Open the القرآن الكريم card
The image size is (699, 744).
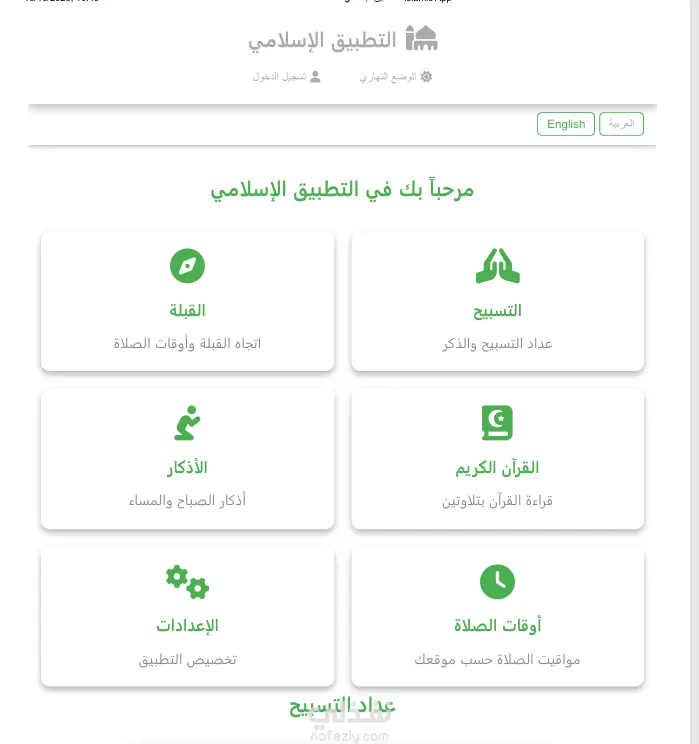(497, 458)
